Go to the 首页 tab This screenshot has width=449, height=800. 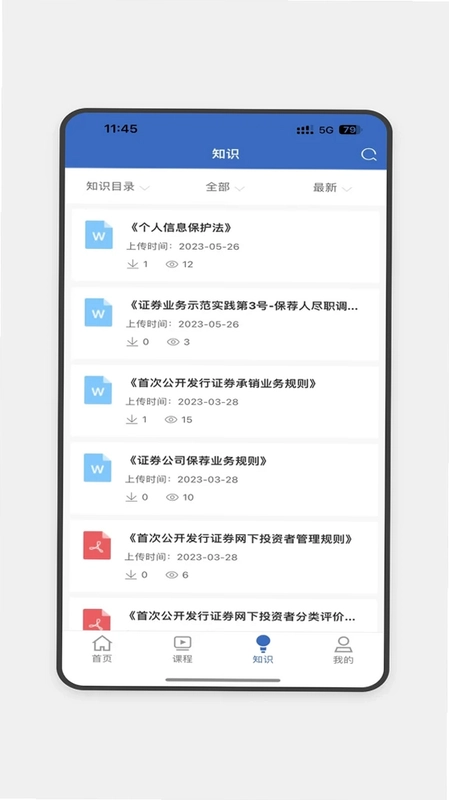tap(102, 649)
